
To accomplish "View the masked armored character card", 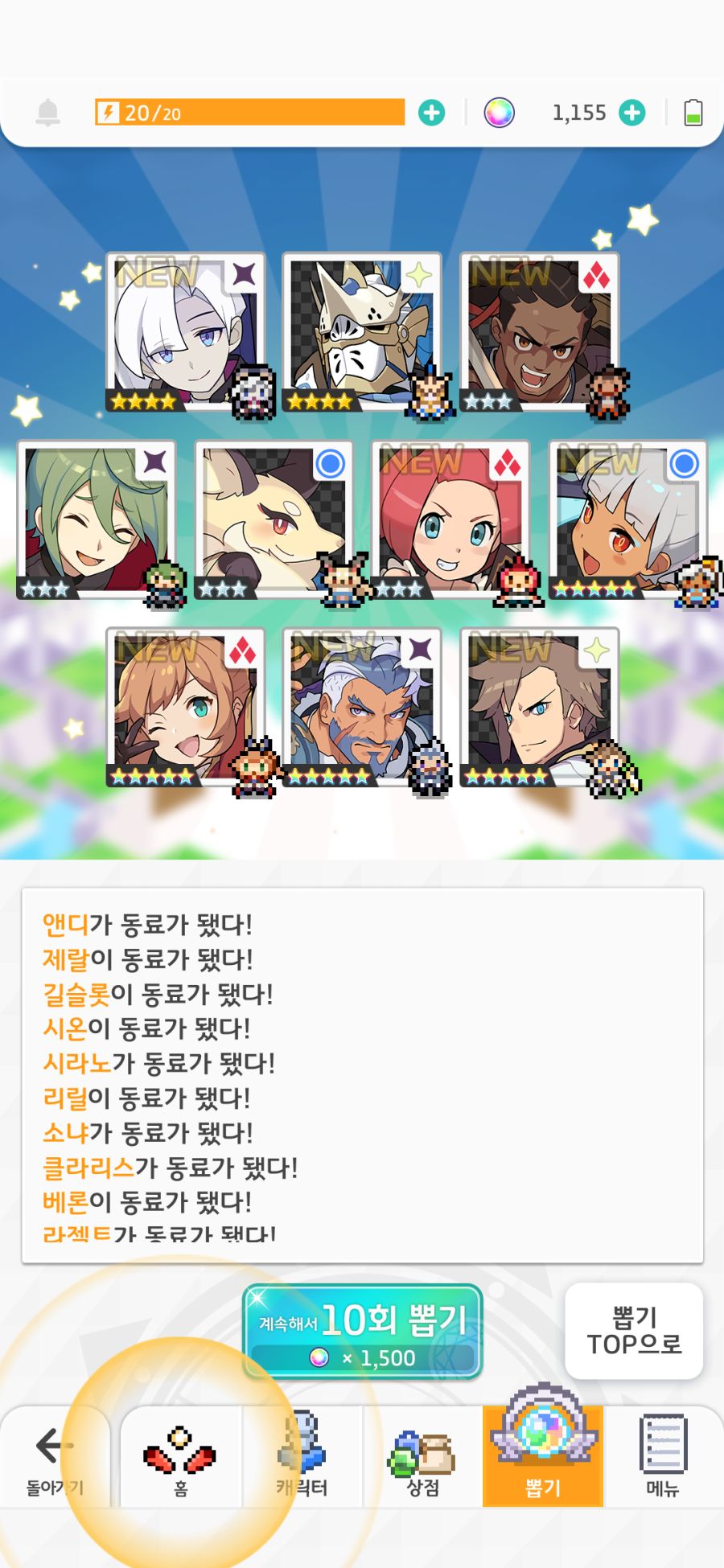I will click(362, 332).
